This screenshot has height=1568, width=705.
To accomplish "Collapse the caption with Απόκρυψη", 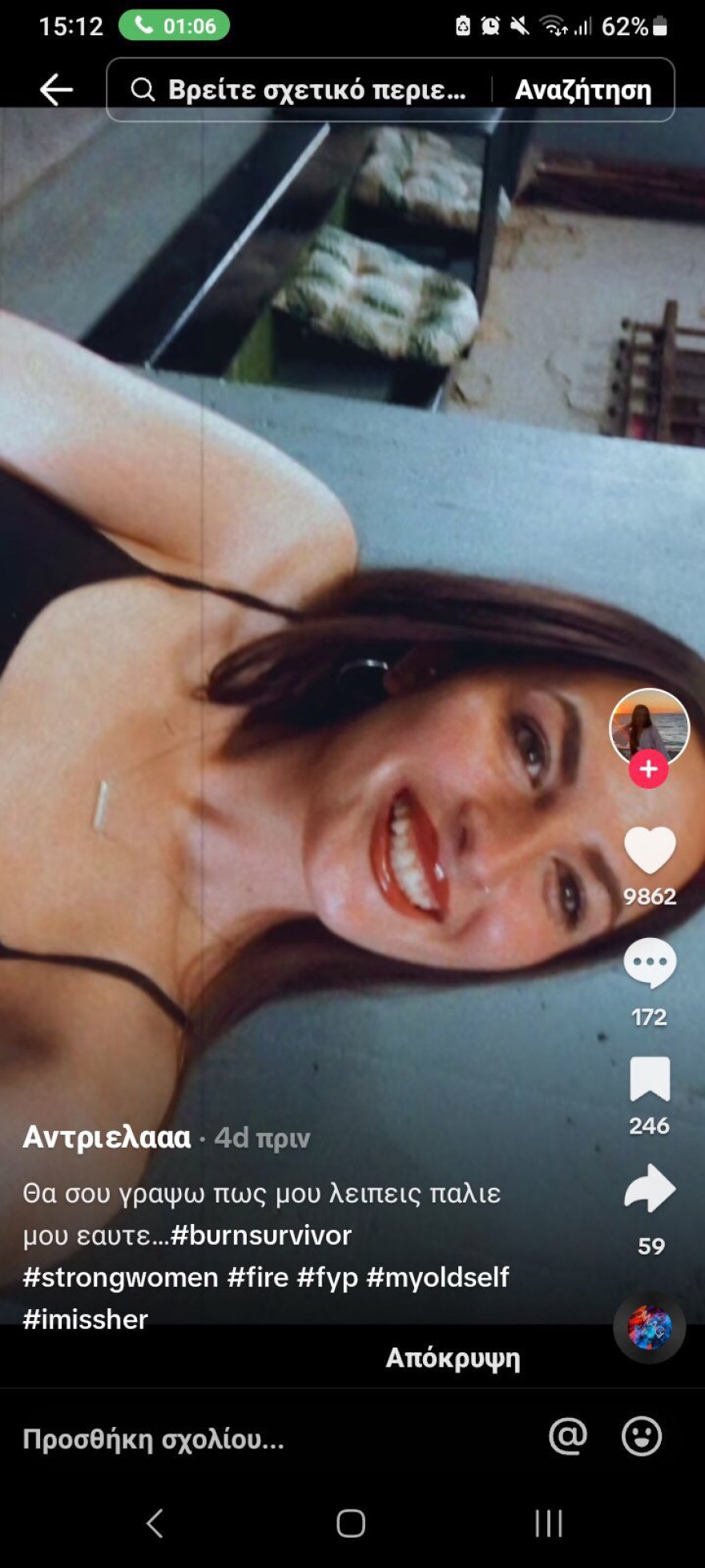I will click(x=453, y=1357).
